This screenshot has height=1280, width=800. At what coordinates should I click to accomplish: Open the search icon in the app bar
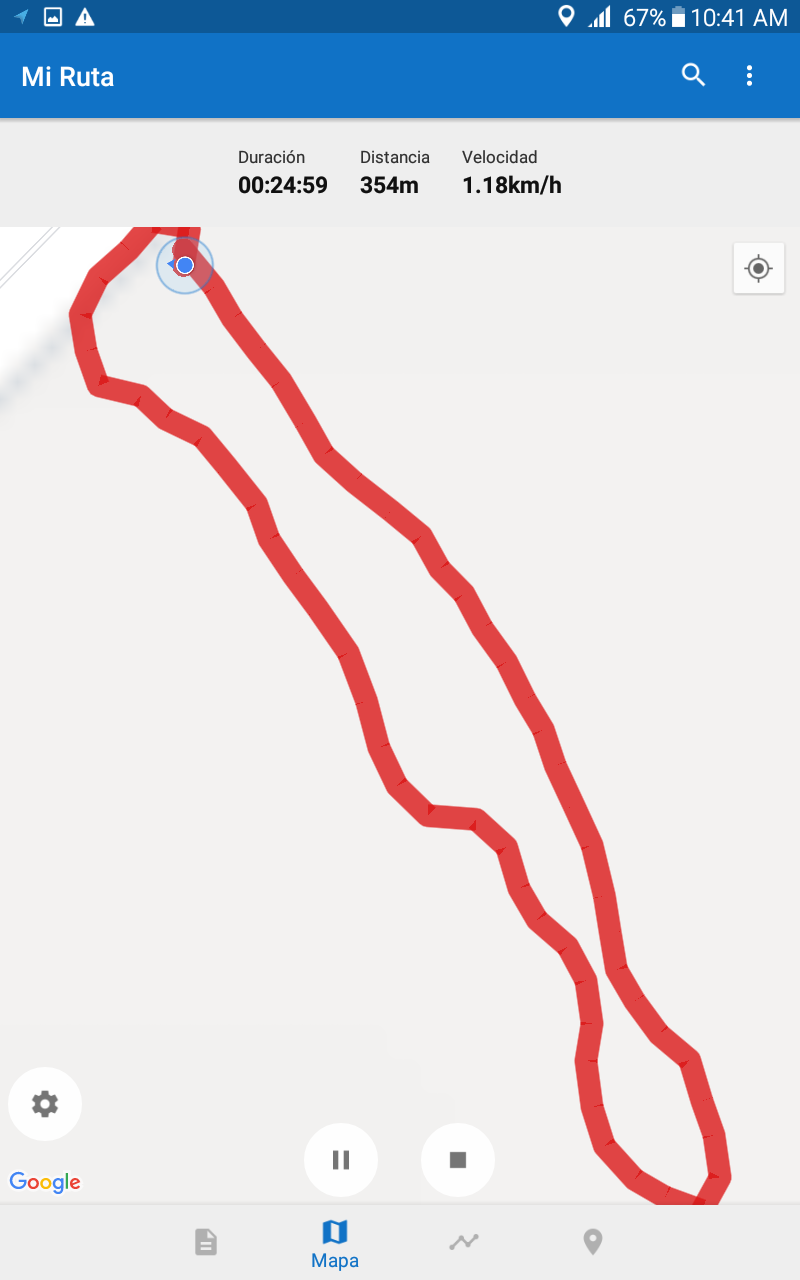pyautogui.click(x=693, y=75)
